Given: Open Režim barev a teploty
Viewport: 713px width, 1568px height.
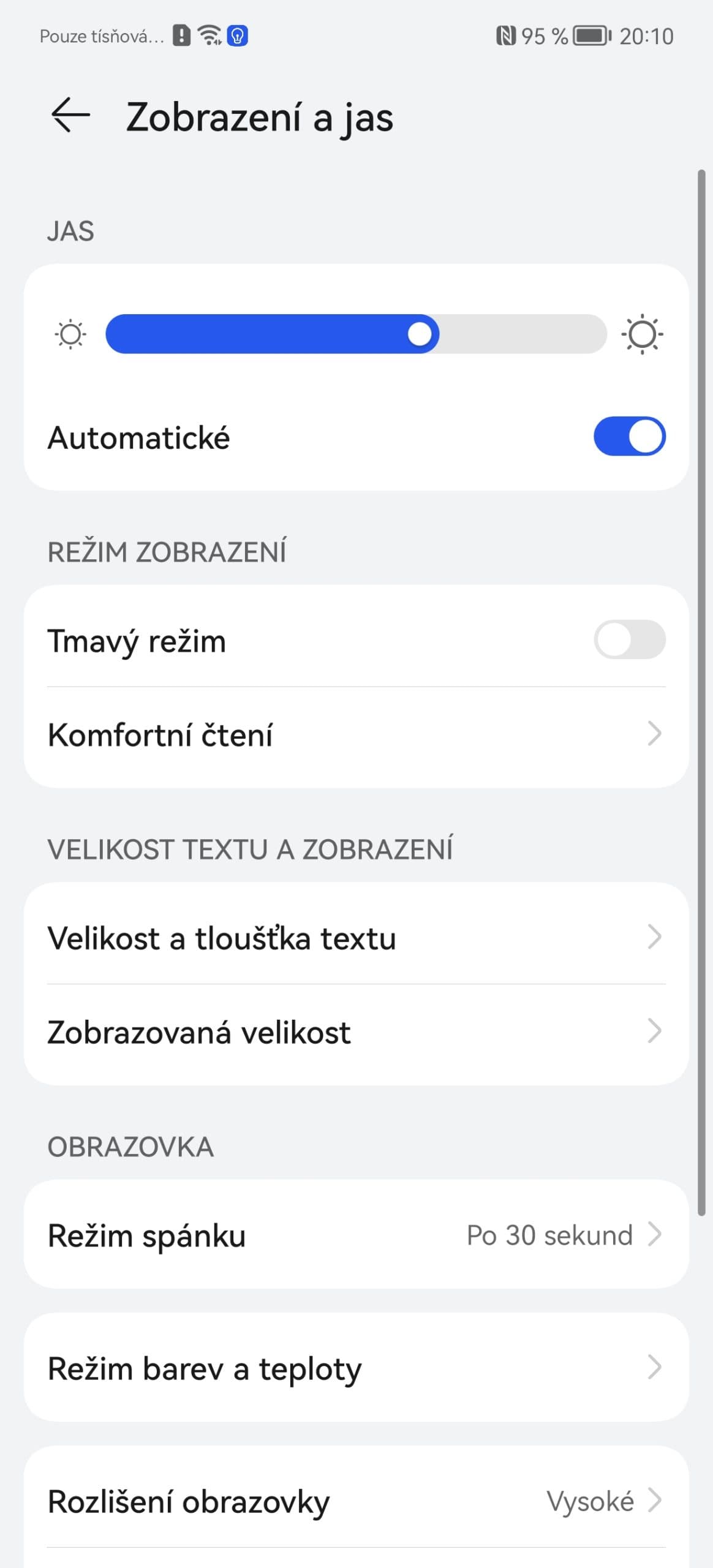Looking at the screenshot, I should point(356,1368).
